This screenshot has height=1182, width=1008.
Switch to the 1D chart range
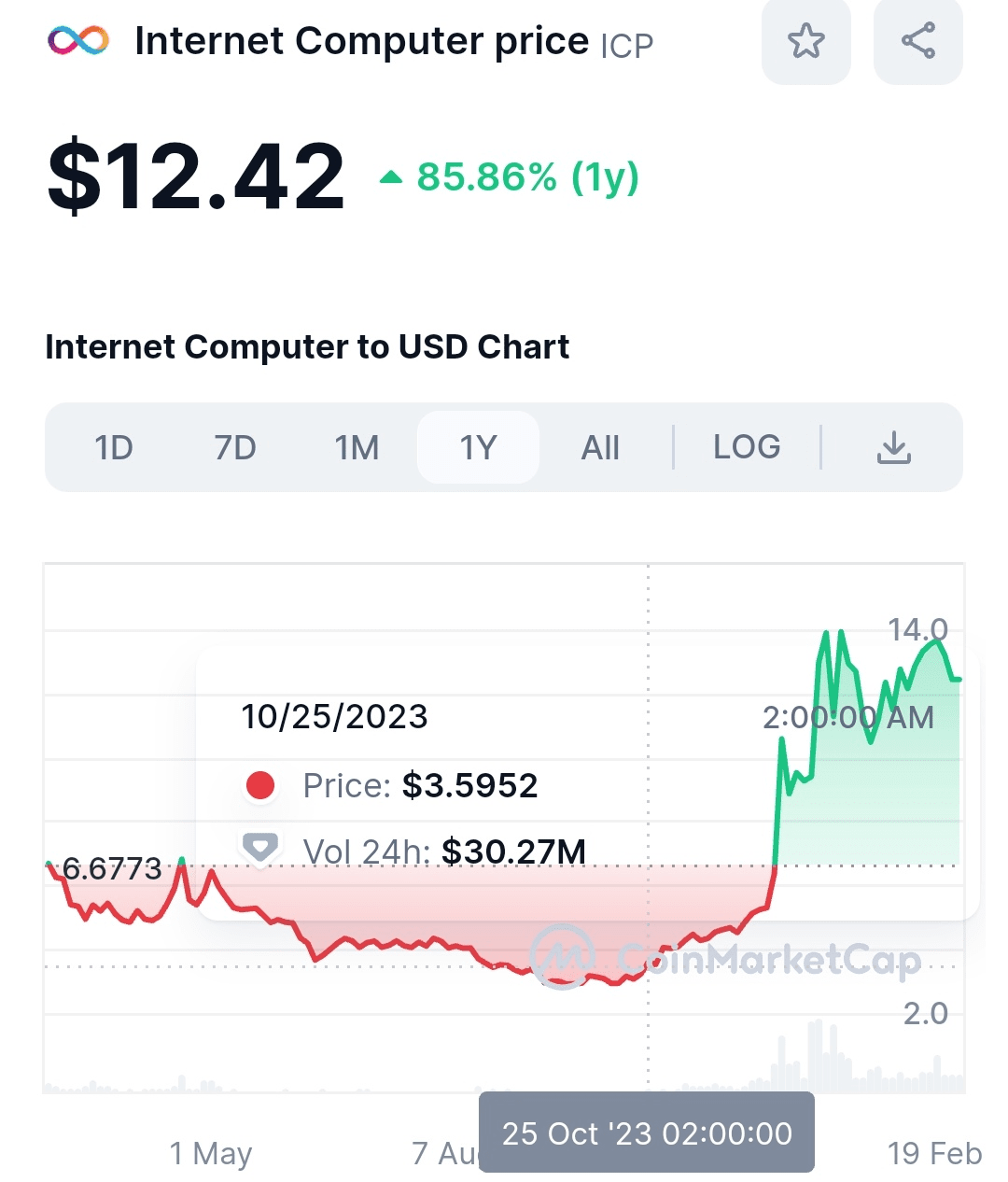(x=113, y=447)
